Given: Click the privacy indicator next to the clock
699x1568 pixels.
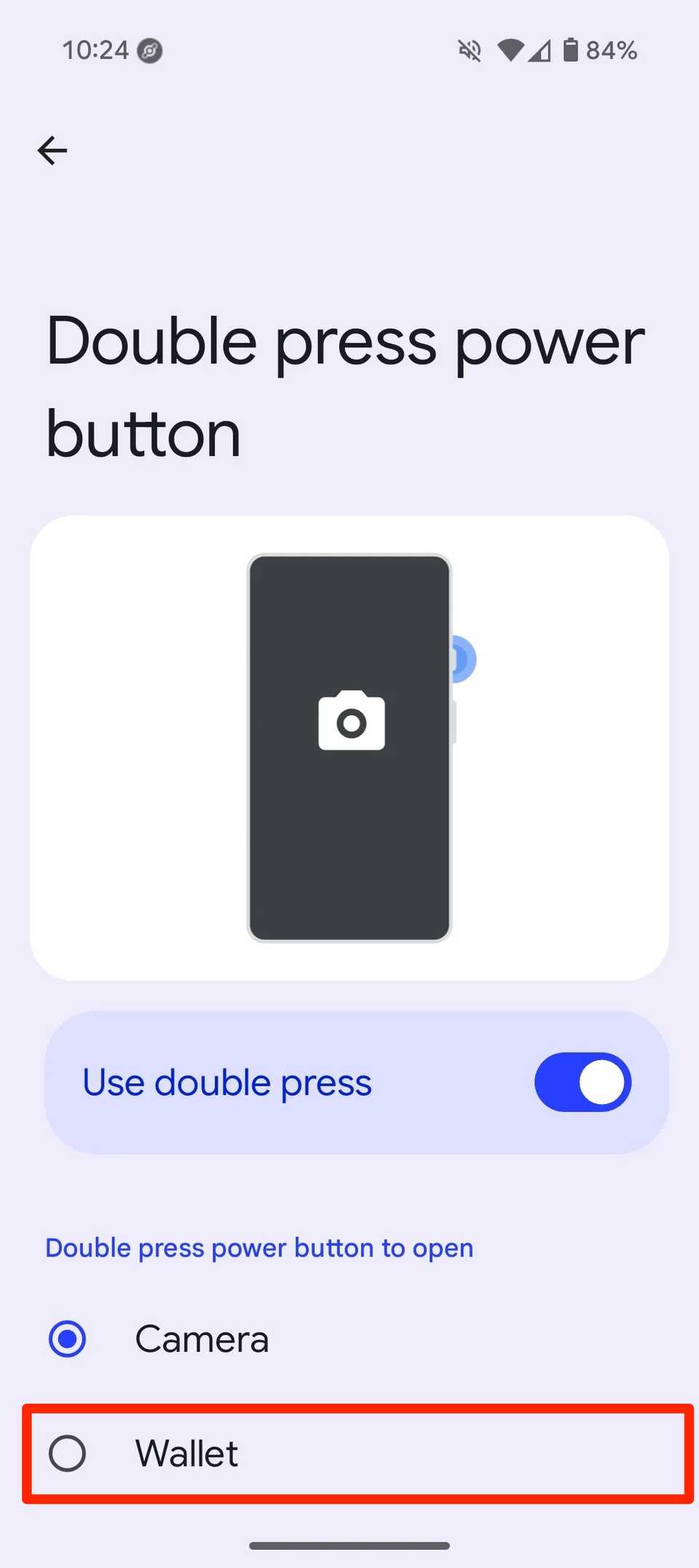Looking at the screenshot, I should point(149,49).
